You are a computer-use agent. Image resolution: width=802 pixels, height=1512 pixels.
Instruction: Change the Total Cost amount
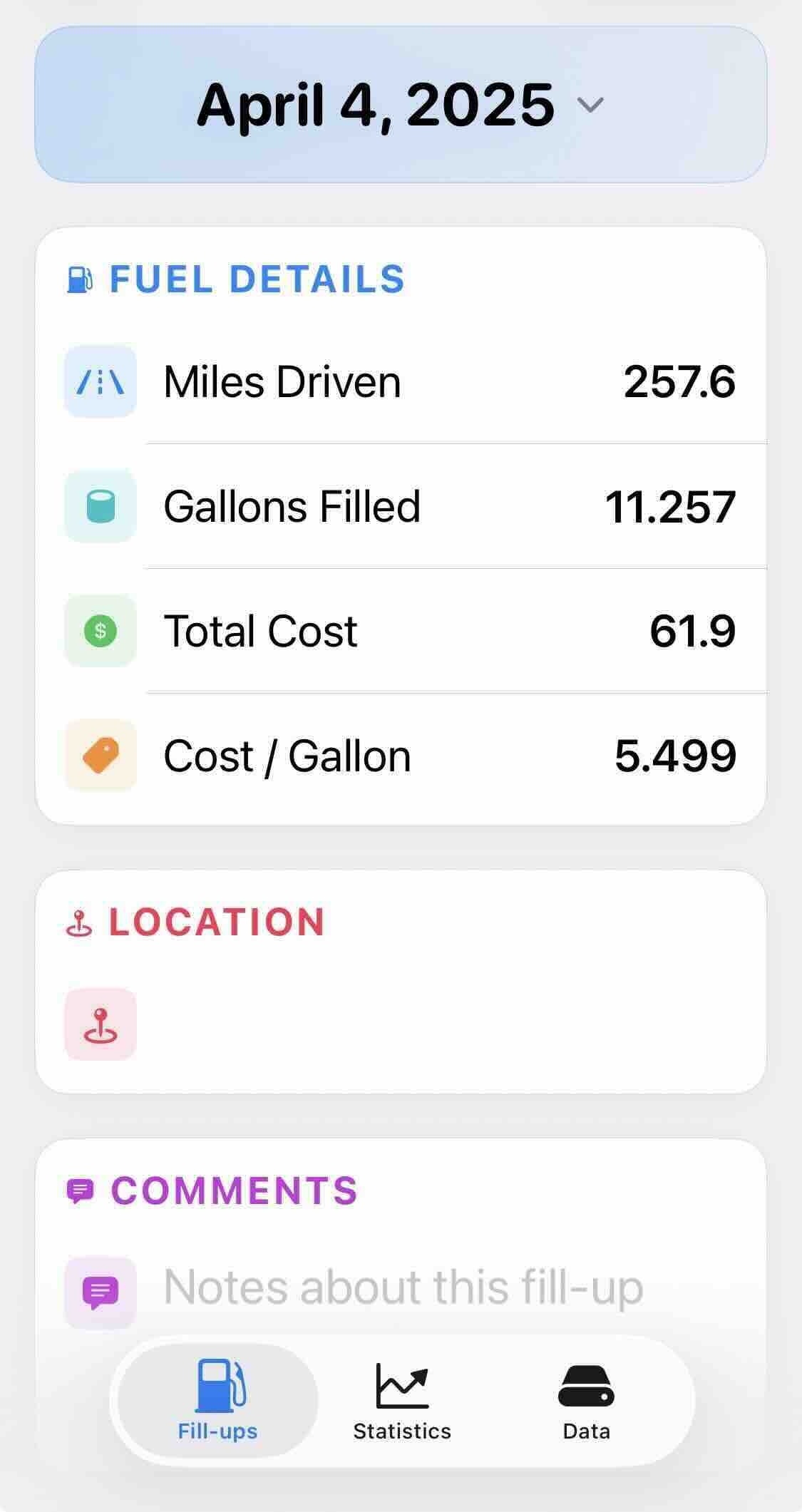(692, 631)
